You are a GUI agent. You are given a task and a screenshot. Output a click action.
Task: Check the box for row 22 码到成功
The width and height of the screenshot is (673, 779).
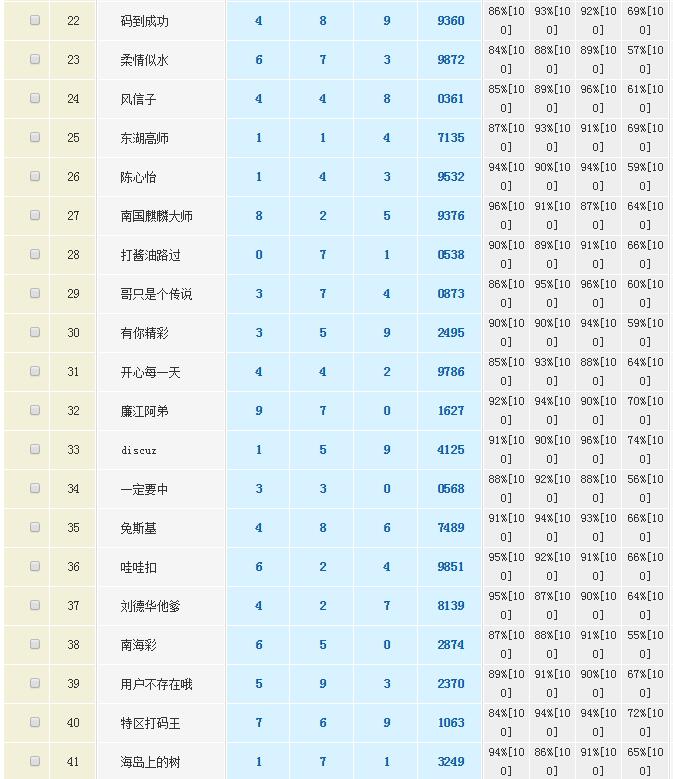35,20
